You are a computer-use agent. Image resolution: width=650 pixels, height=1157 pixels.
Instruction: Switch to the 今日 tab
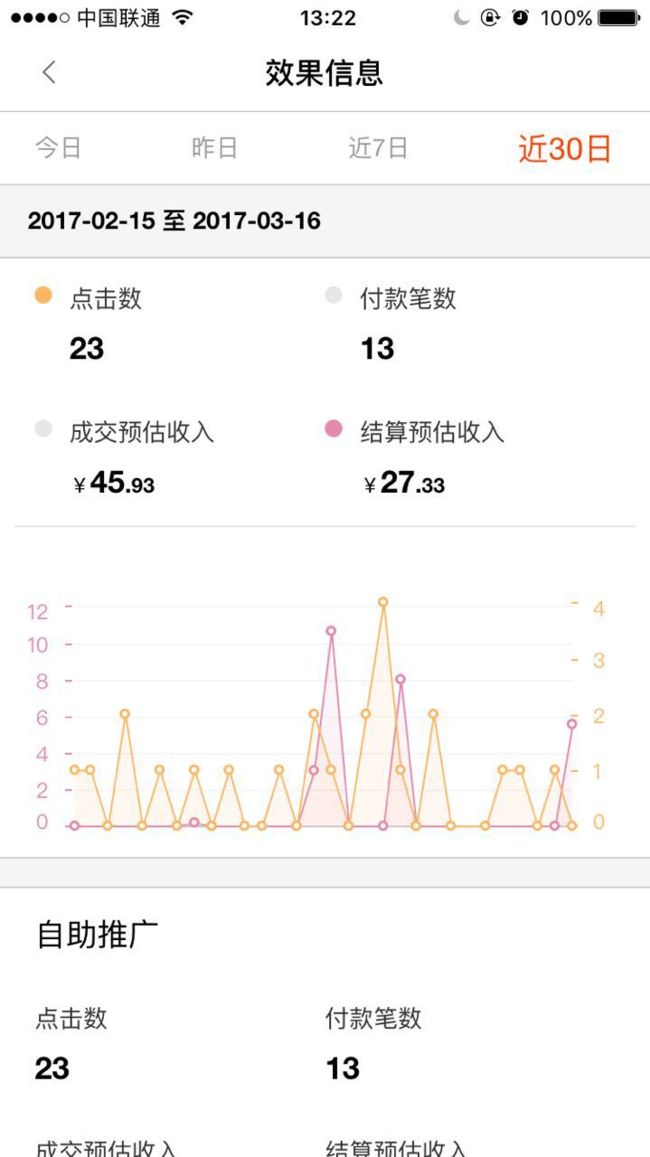coord(58,148)
